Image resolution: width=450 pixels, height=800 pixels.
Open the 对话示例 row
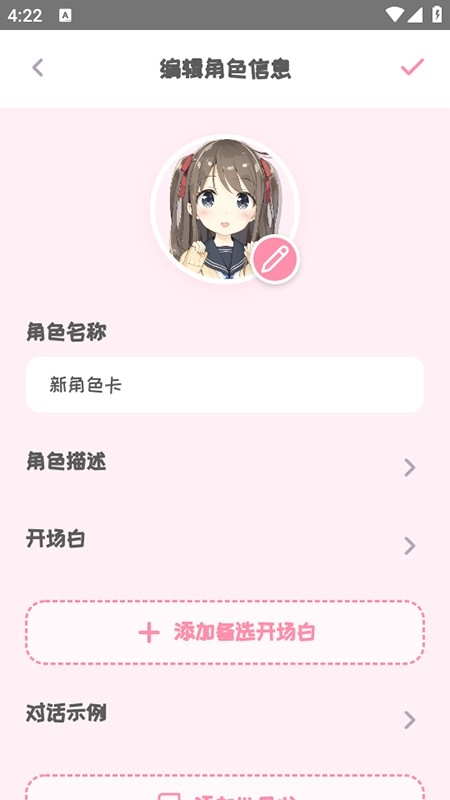coord(225,718)
